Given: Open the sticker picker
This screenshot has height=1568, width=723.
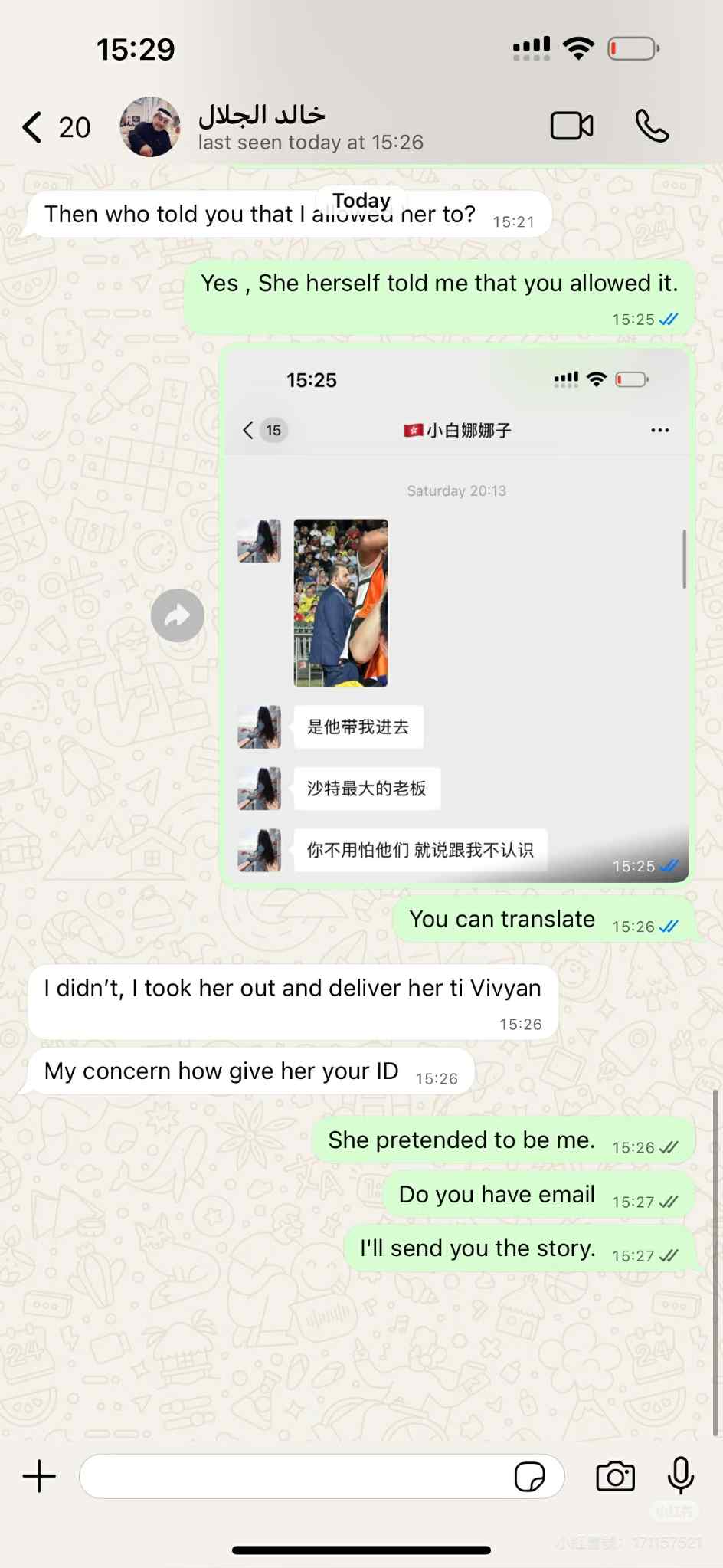Looking at the screenshot, I should pos(529,1476).
